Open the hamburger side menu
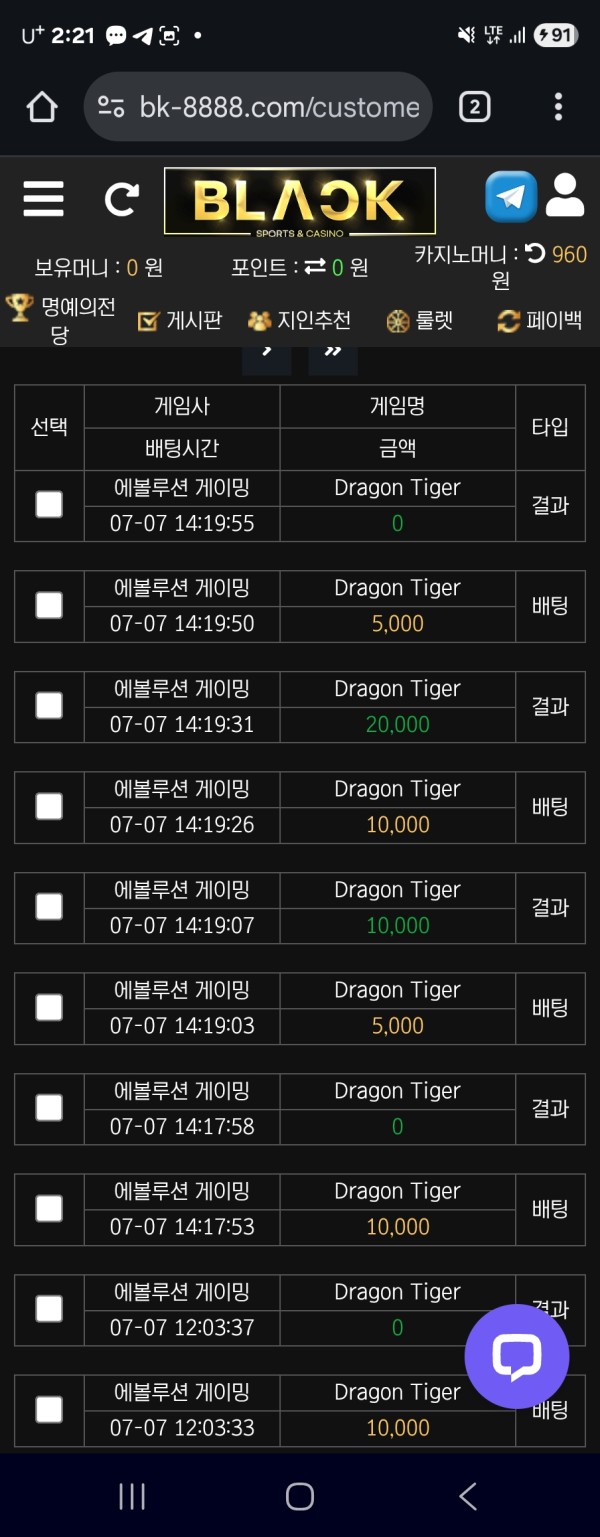This screenshot has width=600, height=1537. point(43,199)
